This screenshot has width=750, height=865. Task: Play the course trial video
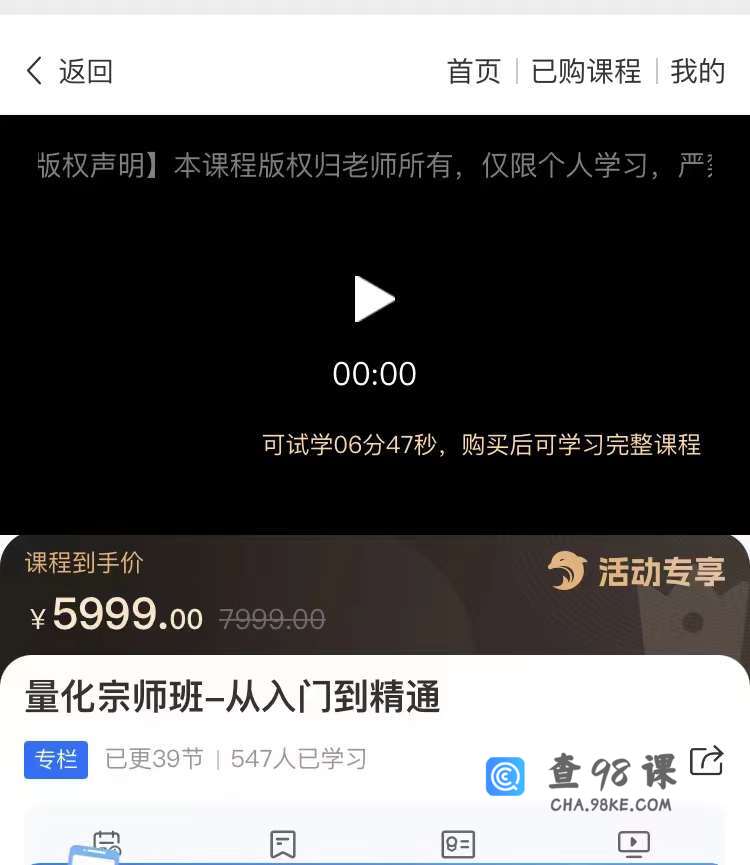coord(374,299)
